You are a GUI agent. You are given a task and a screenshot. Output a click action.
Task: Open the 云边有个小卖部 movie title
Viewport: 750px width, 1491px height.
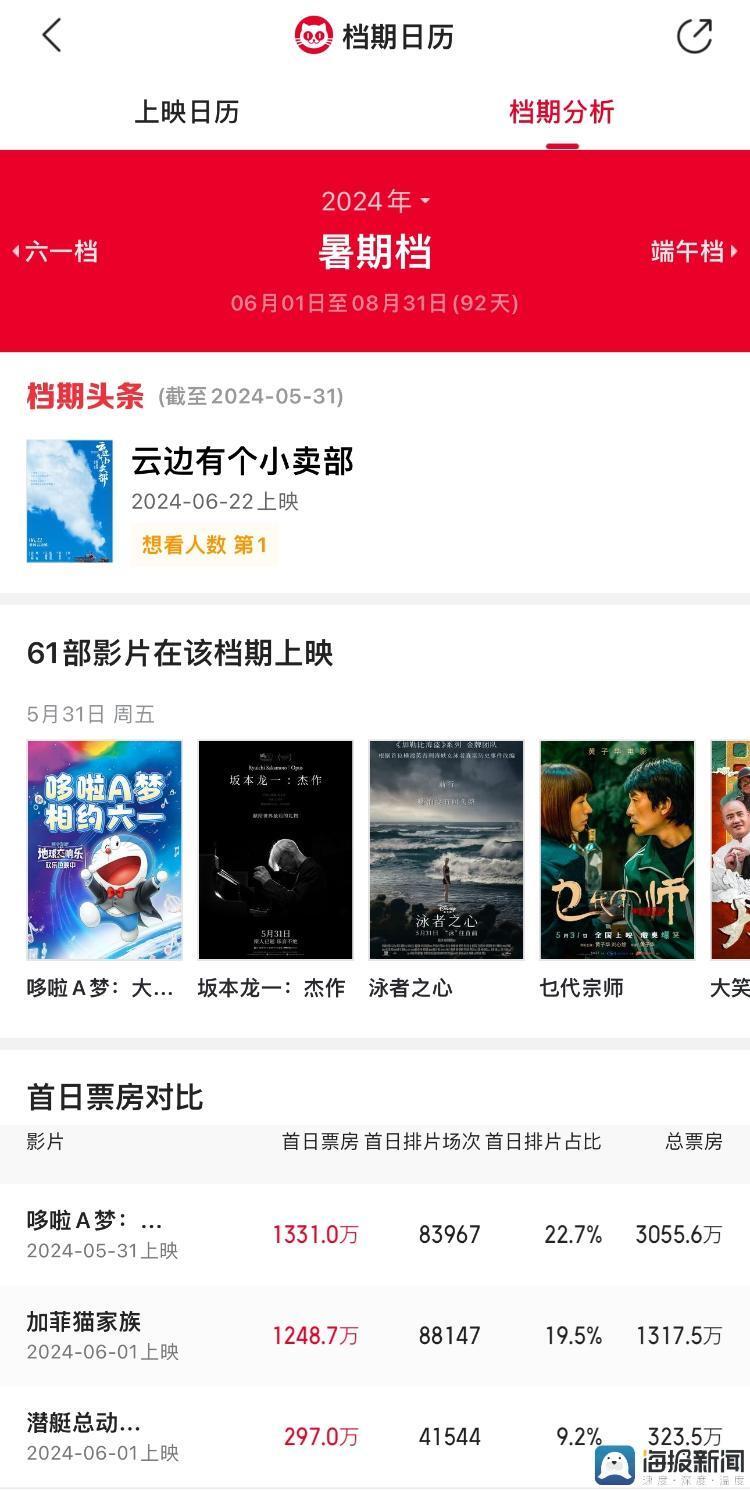tap(243, 460)
